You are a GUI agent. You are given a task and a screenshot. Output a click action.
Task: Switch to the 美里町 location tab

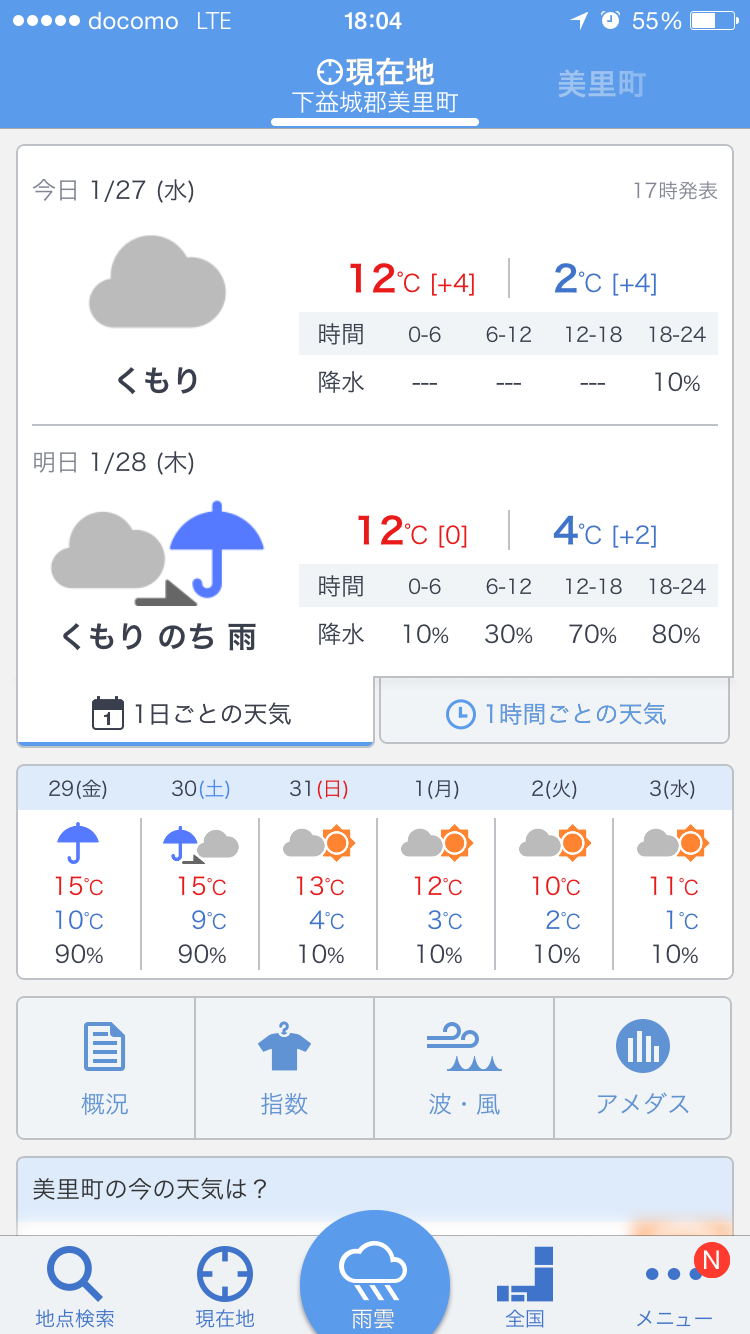pyautogui.click(x=602, y=85)
